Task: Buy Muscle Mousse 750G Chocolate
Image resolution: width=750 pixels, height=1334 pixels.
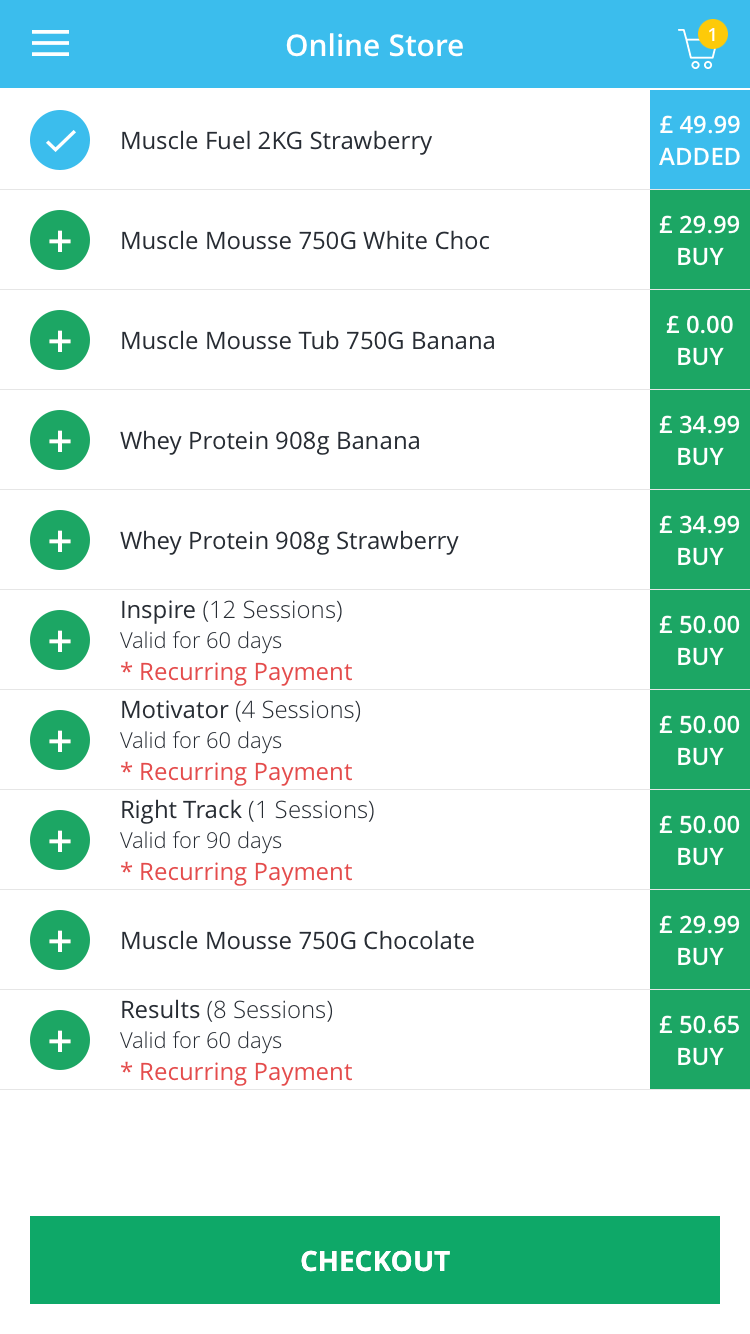Action: click(x=700, y=940)
